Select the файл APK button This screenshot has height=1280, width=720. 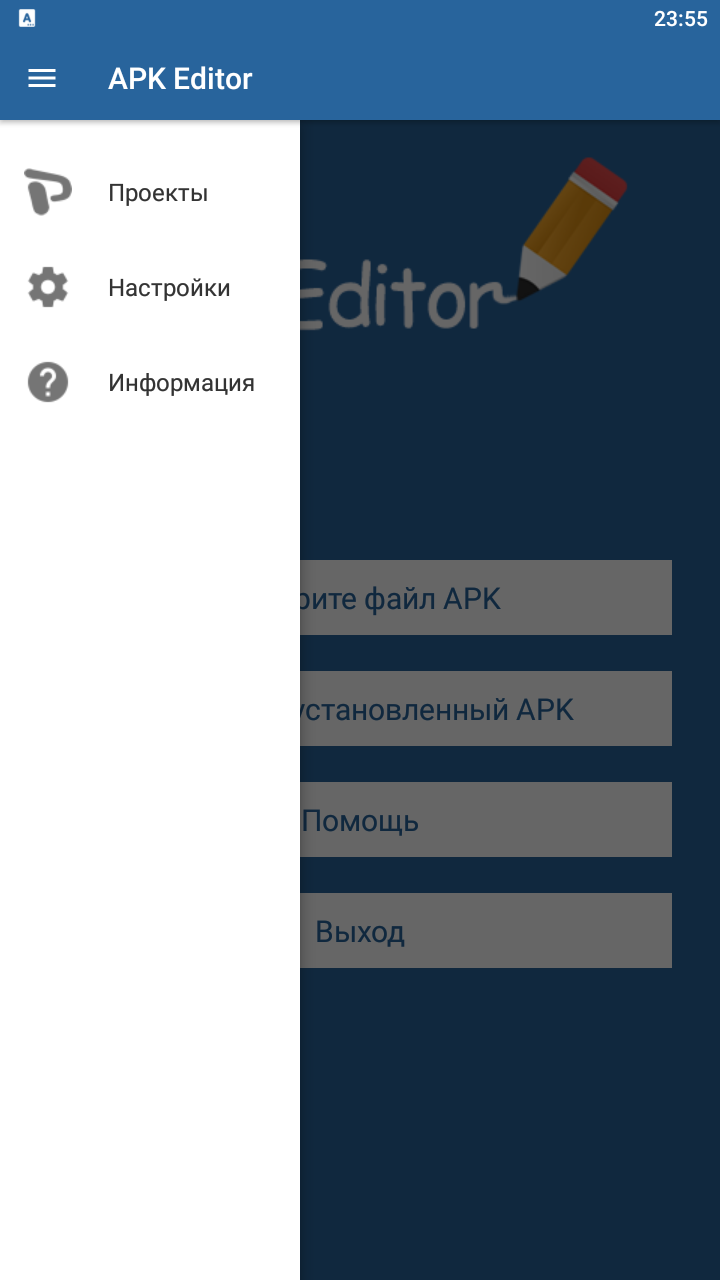[486, 598]
